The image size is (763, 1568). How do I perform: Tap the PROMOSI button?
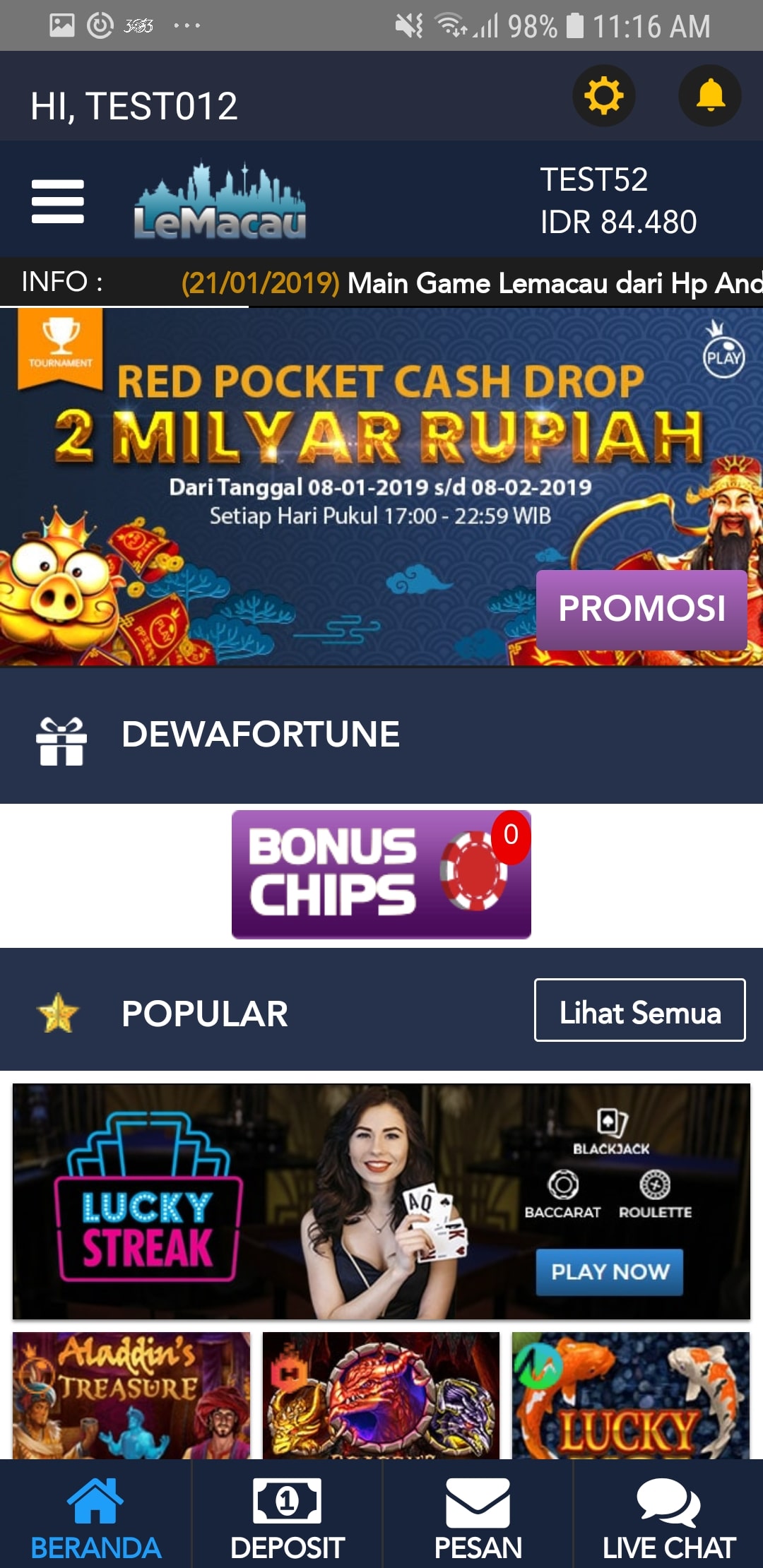(641, 609)
